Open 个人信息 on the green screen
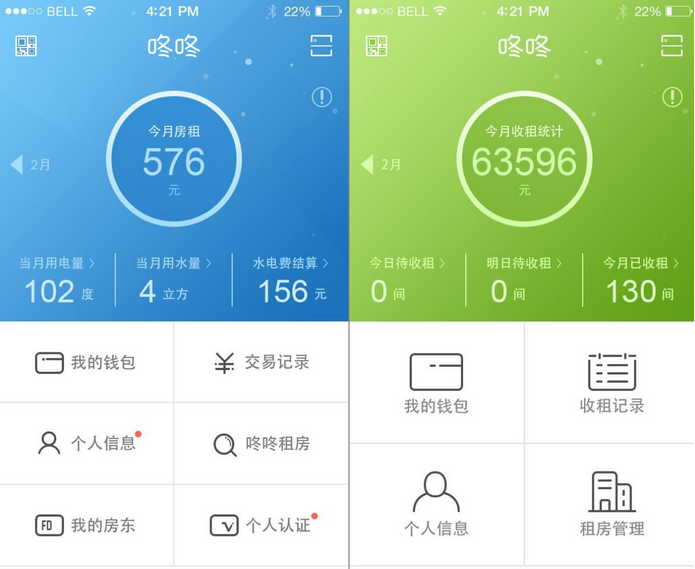The width and height of the screenshot is (695, 569). pos(436,505)
